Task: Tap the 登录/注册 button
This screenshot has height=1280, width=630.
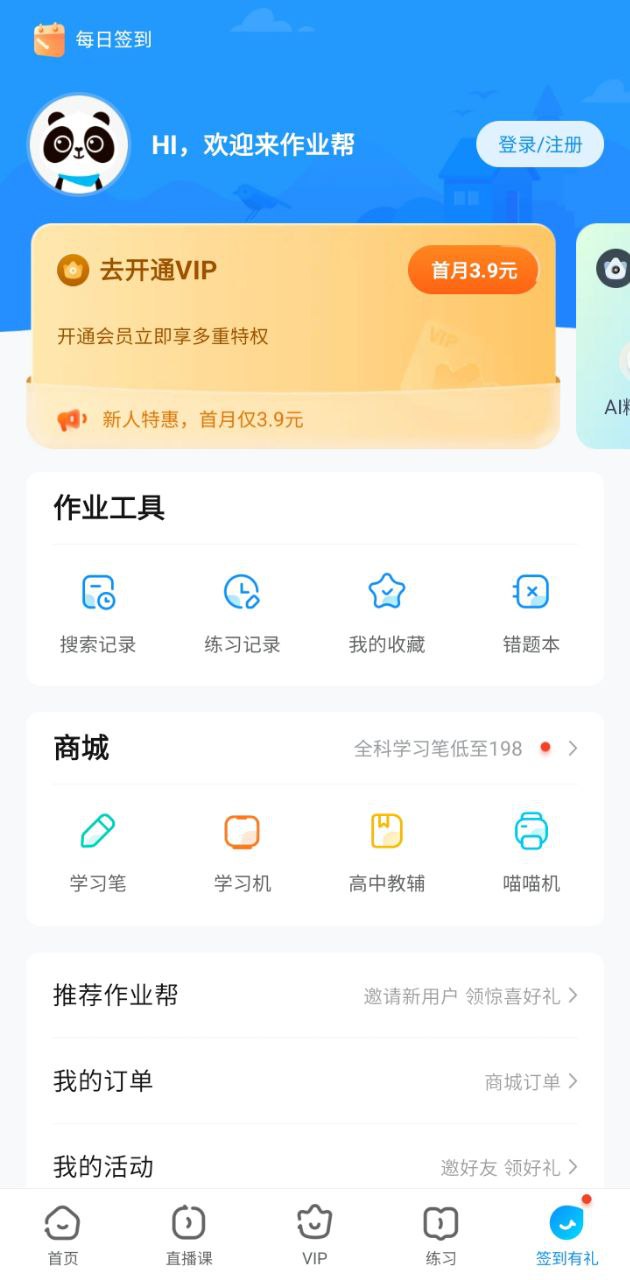Action: 540,144
